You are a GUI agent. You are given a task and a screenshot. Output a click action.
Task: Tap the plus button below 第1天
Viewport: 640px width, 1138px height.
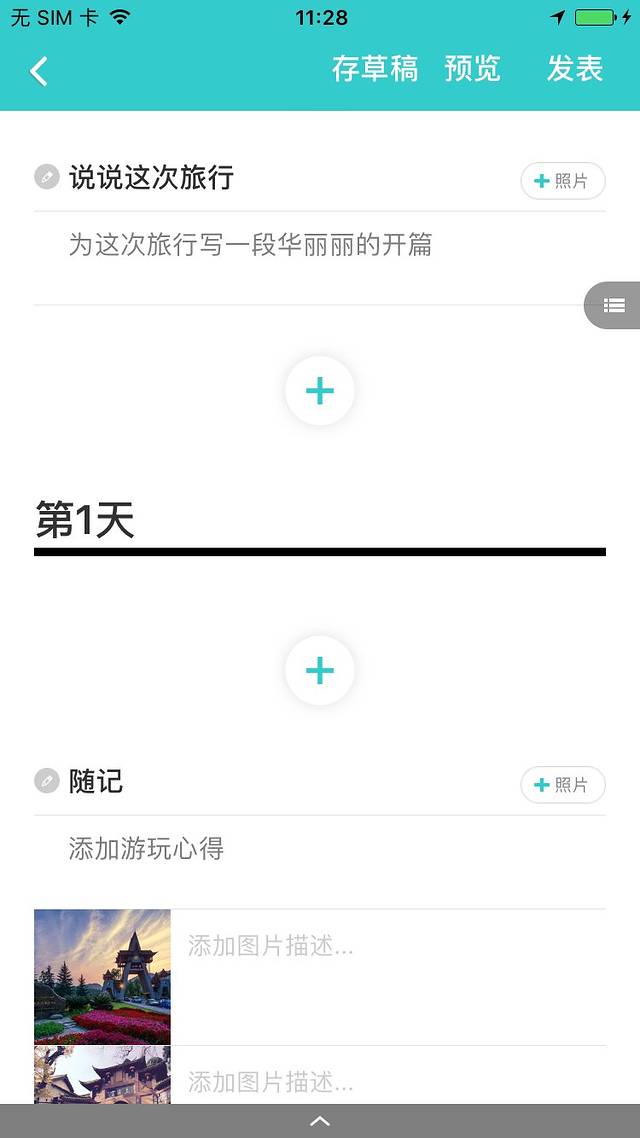[319, 670]
